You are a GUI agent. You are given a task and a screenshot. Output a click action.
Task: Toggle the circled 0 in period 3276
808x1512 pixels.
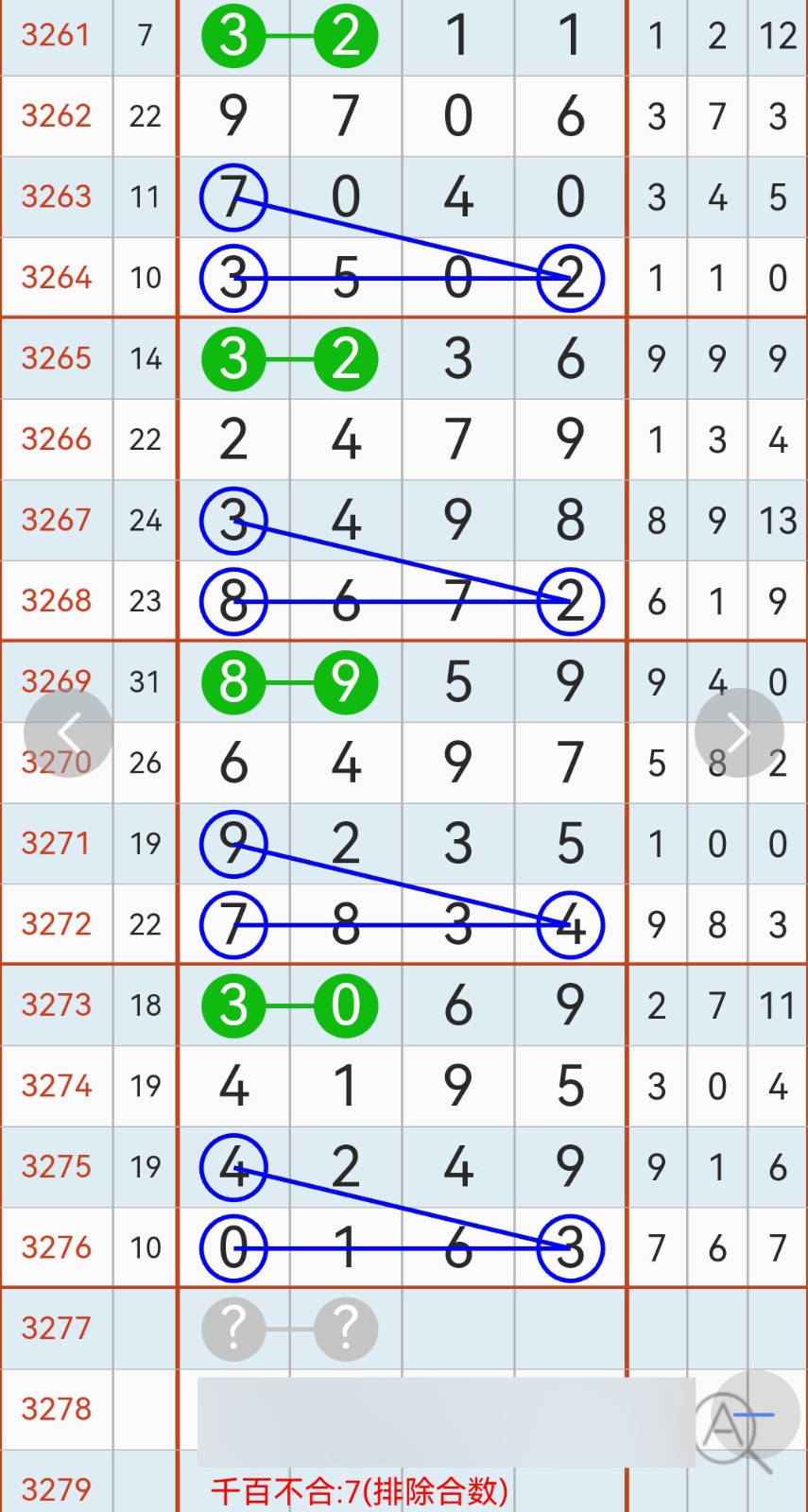tap(233, 1247)
